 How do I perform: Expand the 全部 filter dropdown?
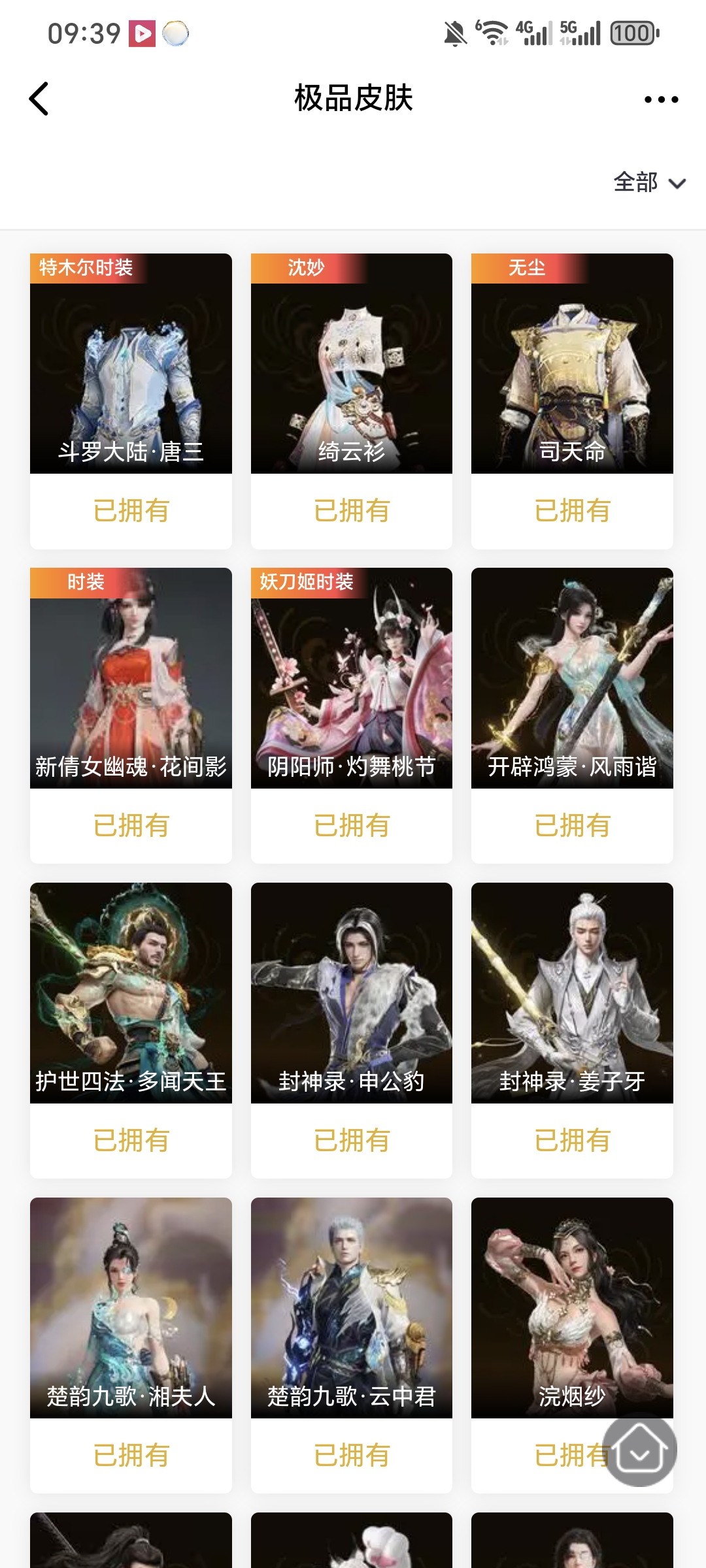click(x=648, y=184)
